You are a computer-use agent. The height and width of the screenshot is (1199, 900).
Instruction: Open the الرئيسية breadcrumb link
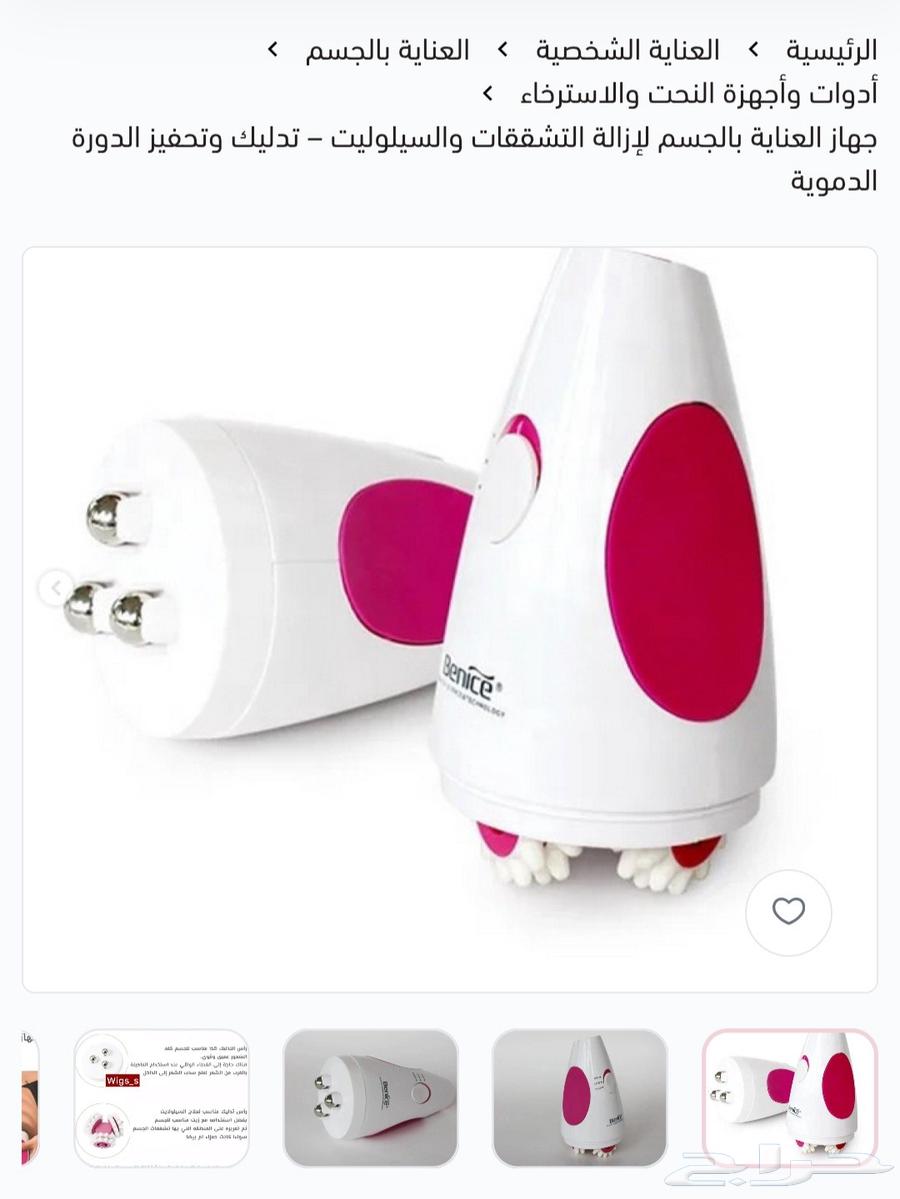[831, 50]
